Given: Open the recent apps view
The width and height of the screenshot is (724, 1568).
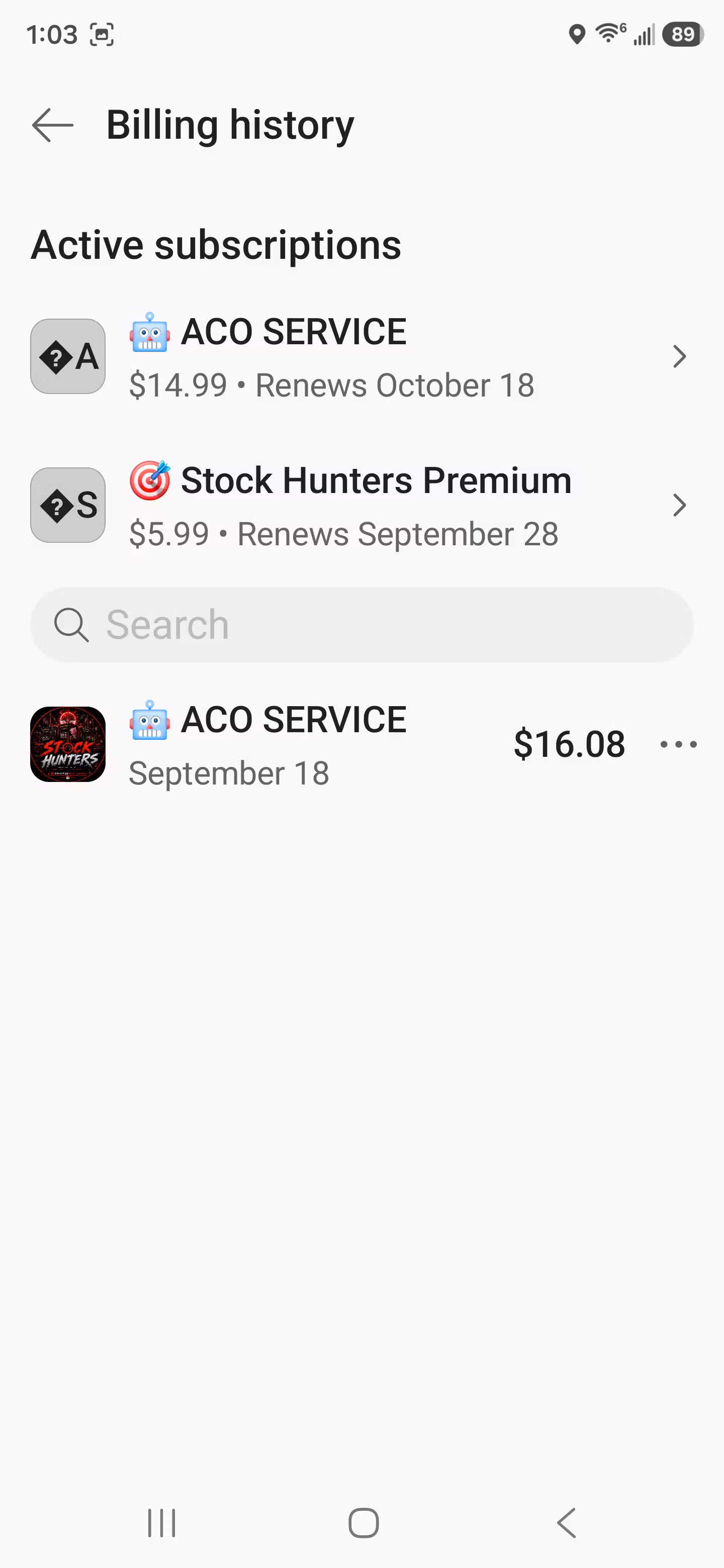Looking at the screenshot, I should click(x=161, y=1523).
